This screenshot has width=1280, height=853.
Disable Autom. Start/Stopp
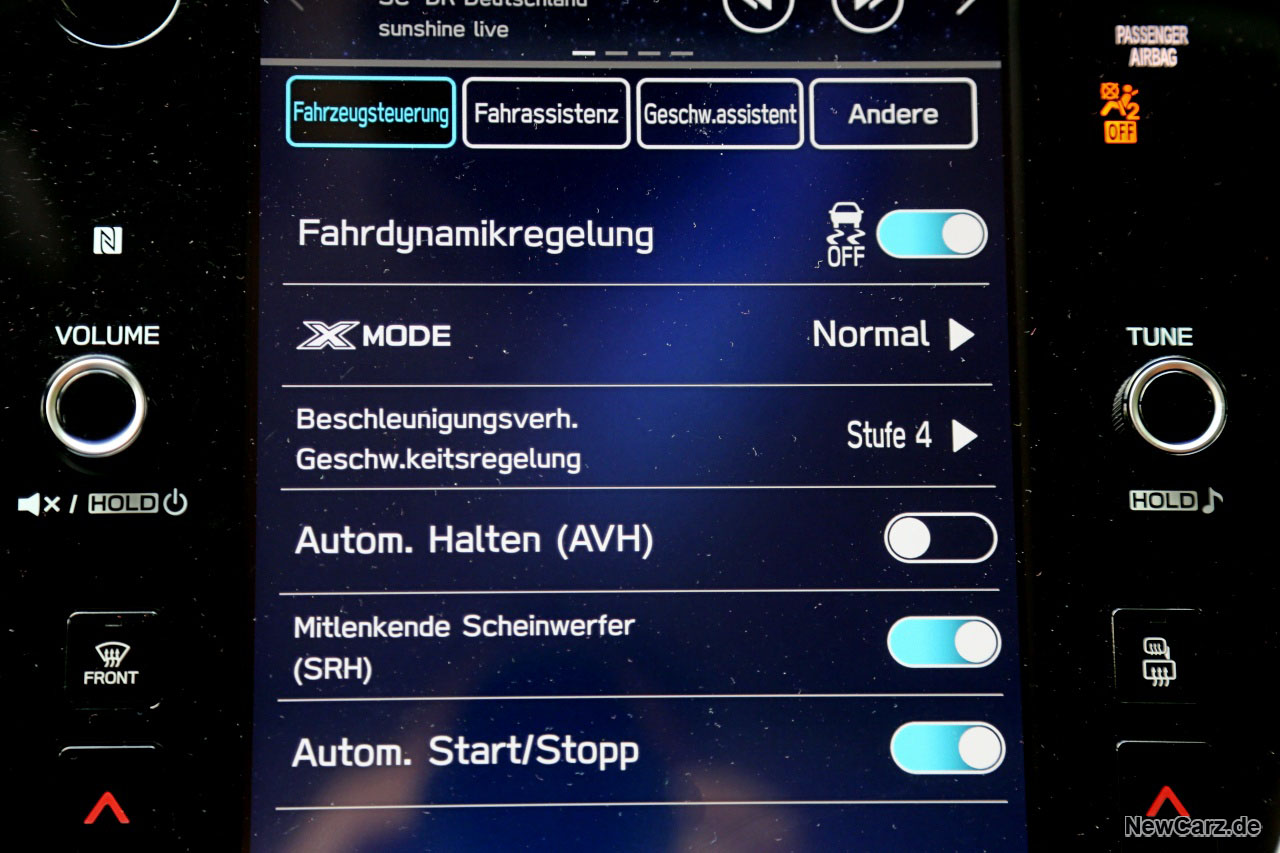click(x=946, y=748)
